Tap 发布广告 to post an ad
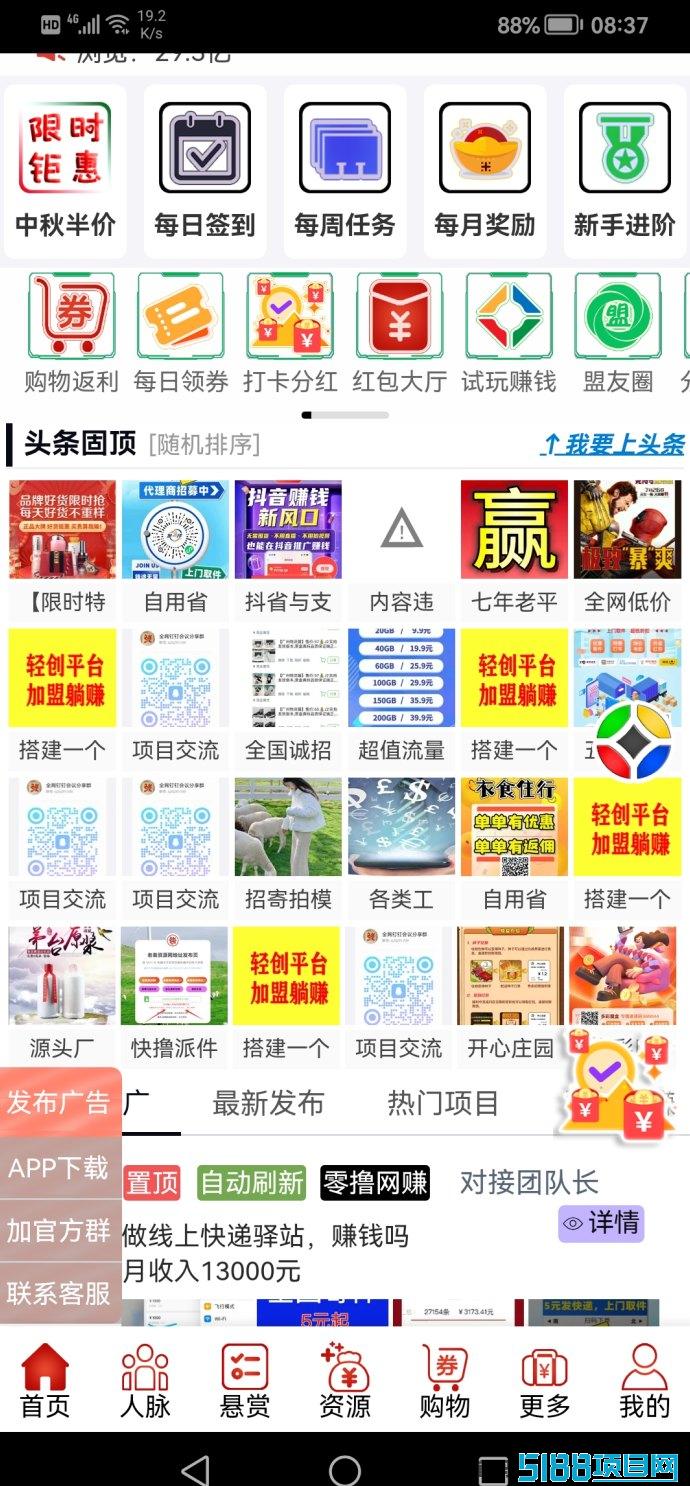 [59, 1102]
